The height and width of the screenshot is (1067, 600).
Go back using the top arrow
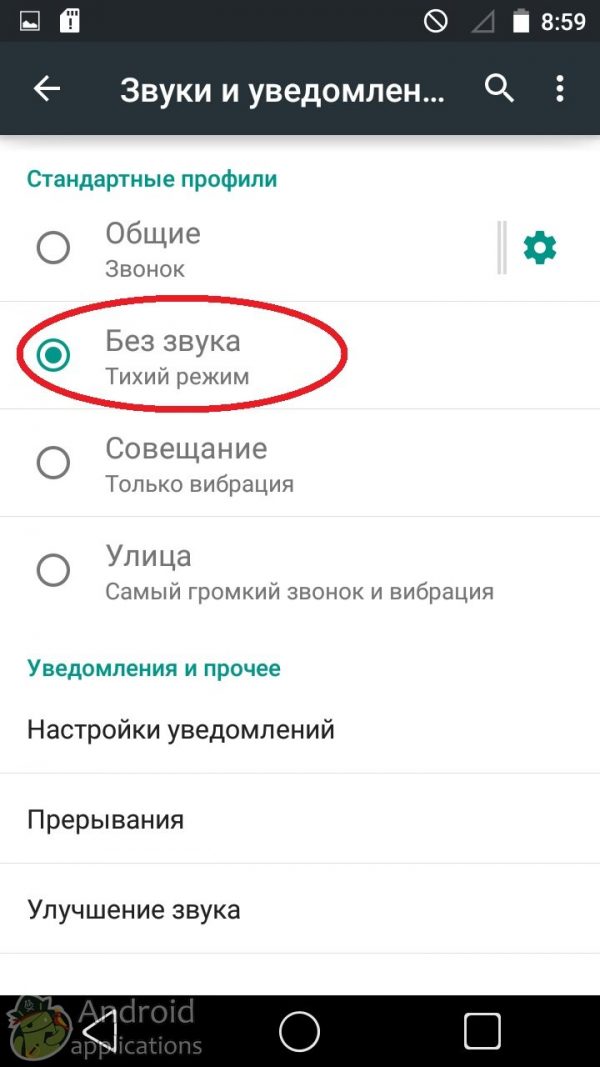pyautogui.click(x=47, y=89)
